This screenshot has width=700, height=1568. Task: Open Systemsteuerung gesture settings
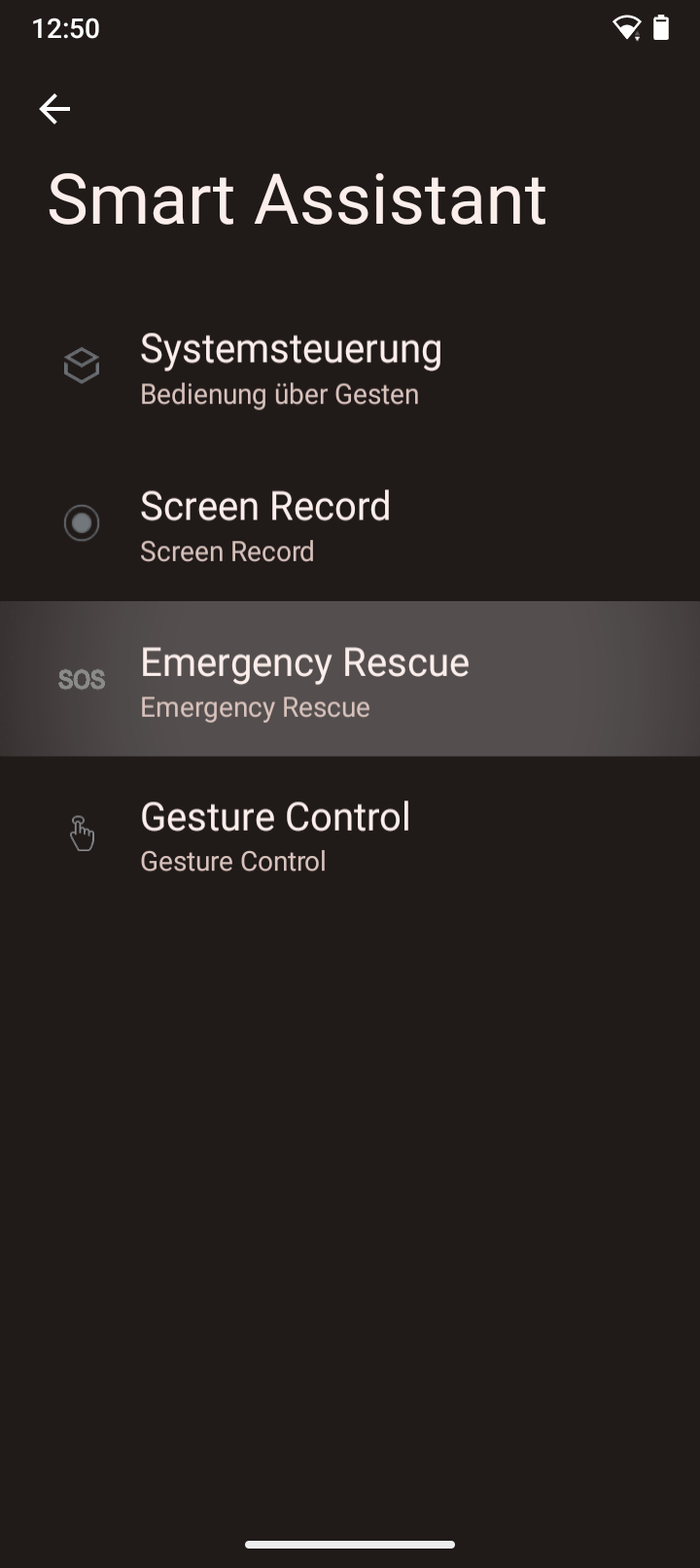(350, 367)
